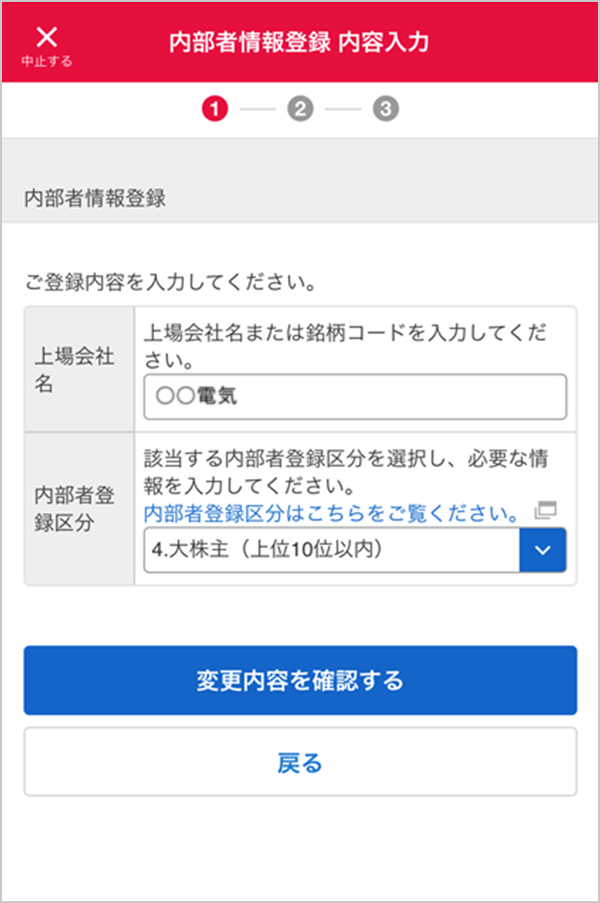Tap 変更内容を確認する button
Image resolution: width=600 pixels, height=903 pixels.
[300, 680]
